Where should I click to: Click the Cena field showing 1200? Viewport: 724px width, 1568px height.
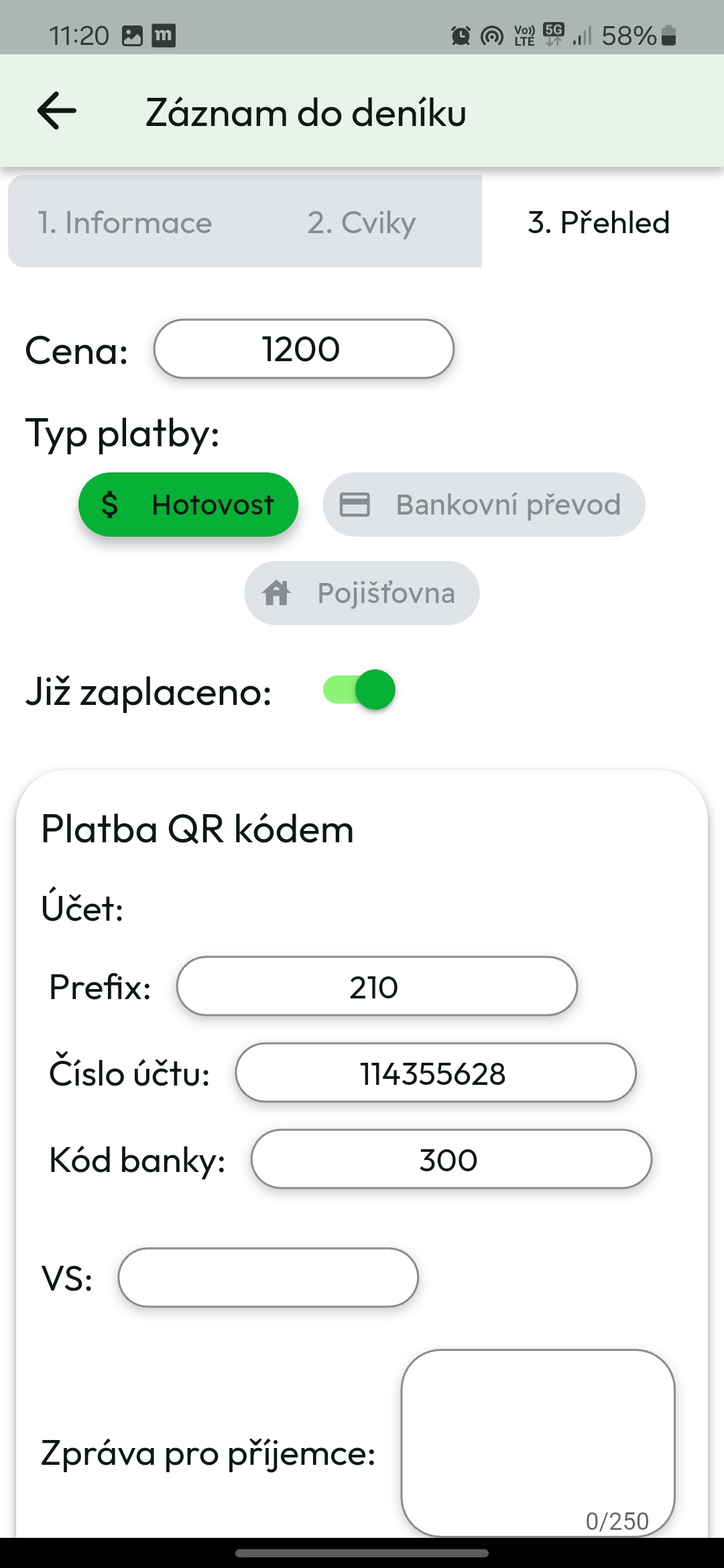303,348
